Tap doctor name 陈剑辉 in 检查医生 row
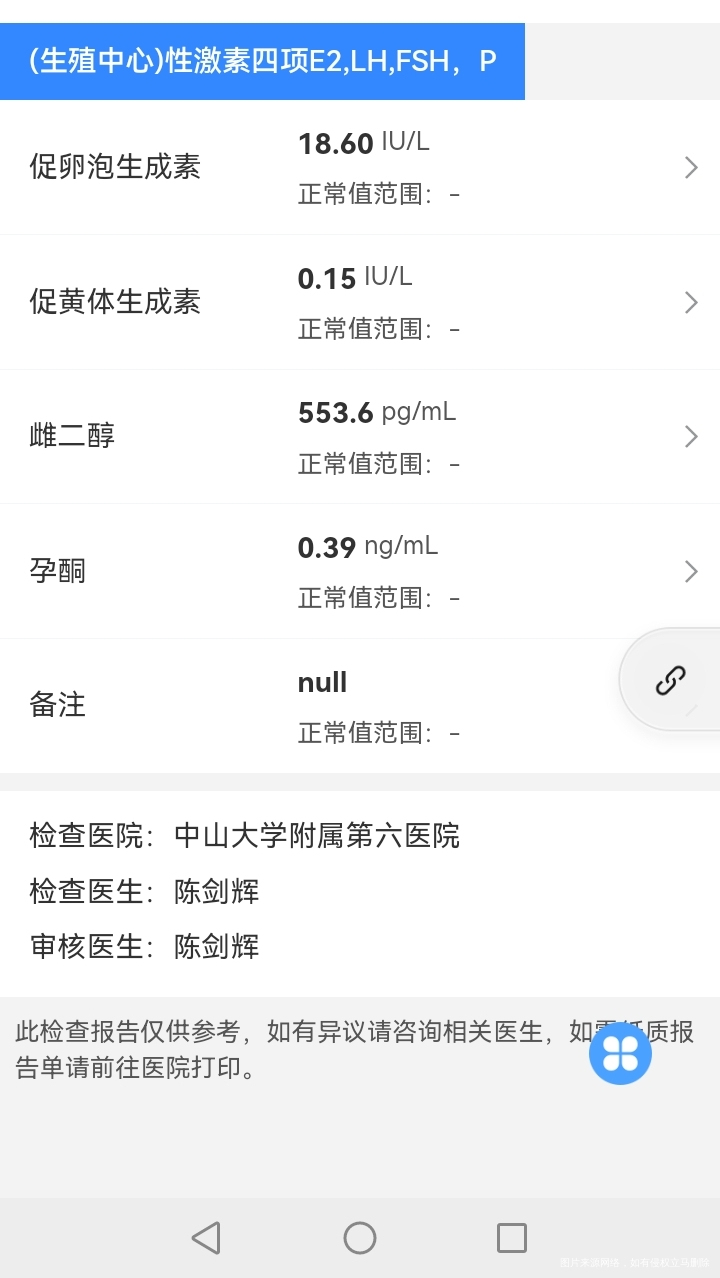The image size is (720, 1278). tap(215, 892)
